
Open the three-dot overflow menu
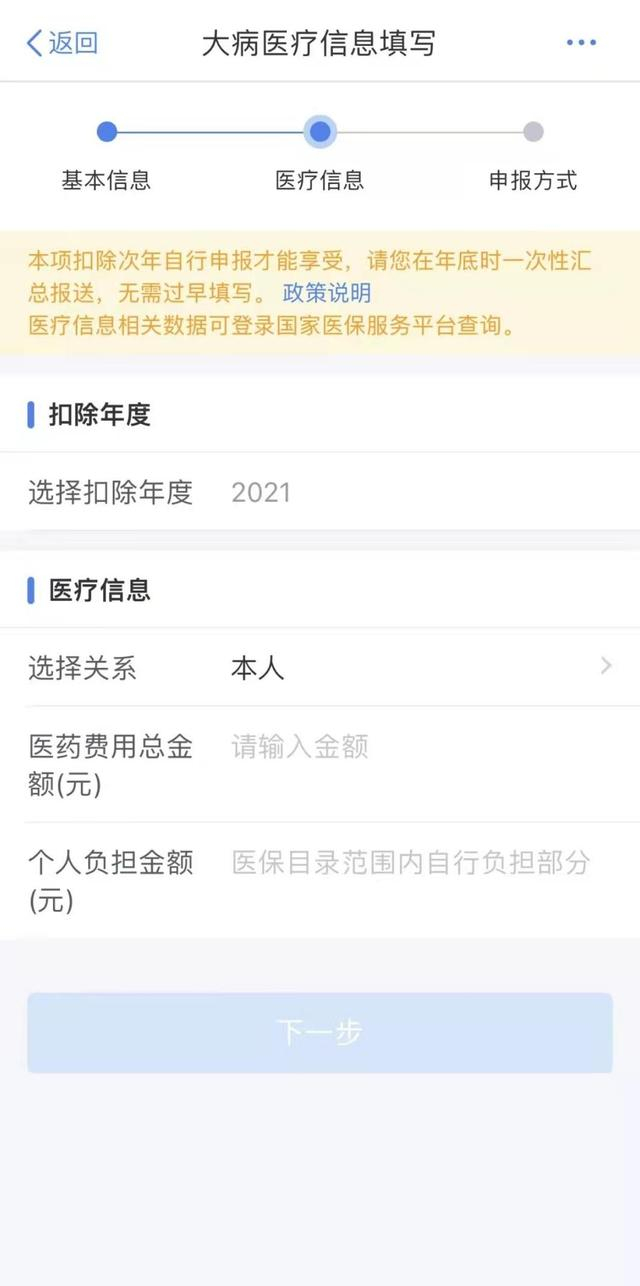point(581,43)
